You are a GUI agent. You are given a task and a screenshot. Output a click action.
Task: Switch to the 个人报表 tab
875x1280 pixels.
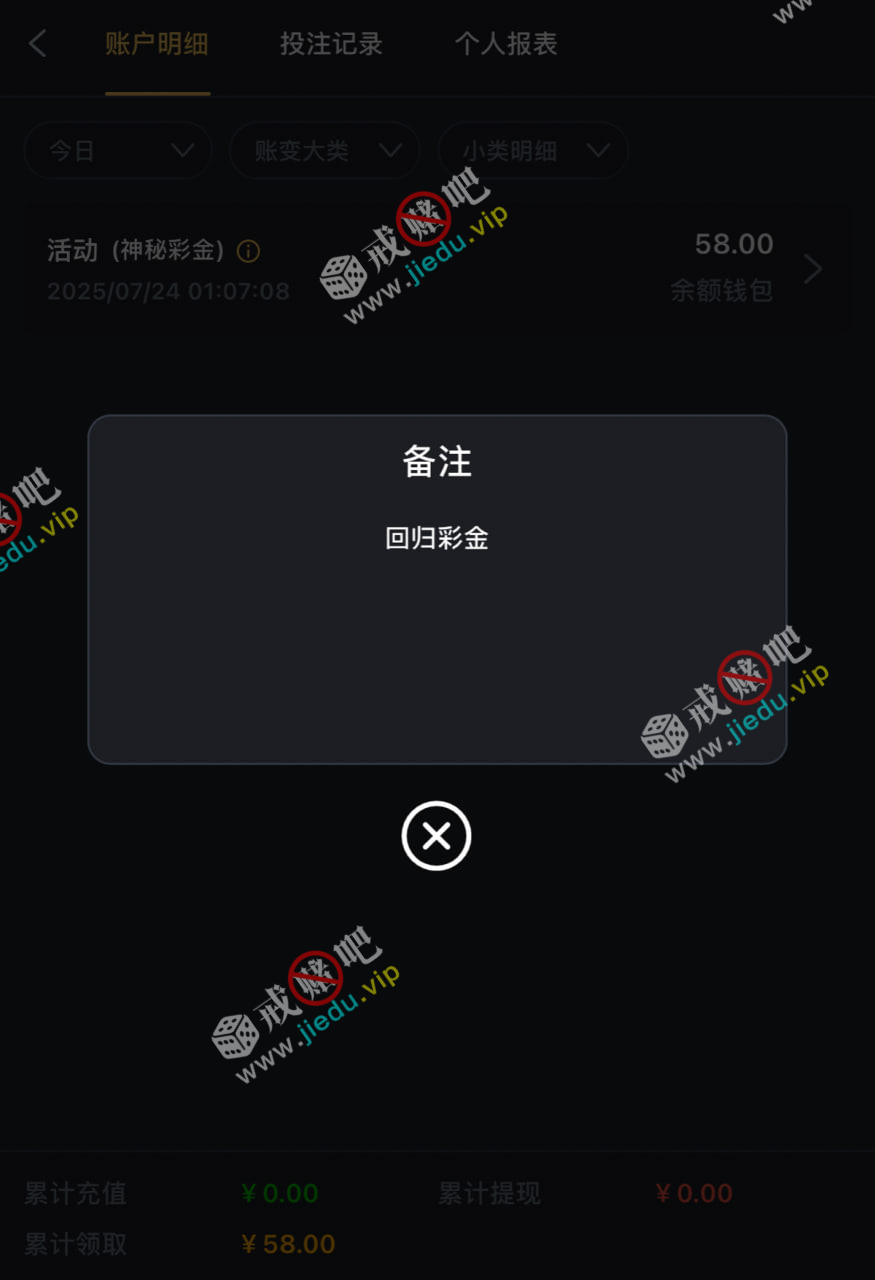[506, 44]
